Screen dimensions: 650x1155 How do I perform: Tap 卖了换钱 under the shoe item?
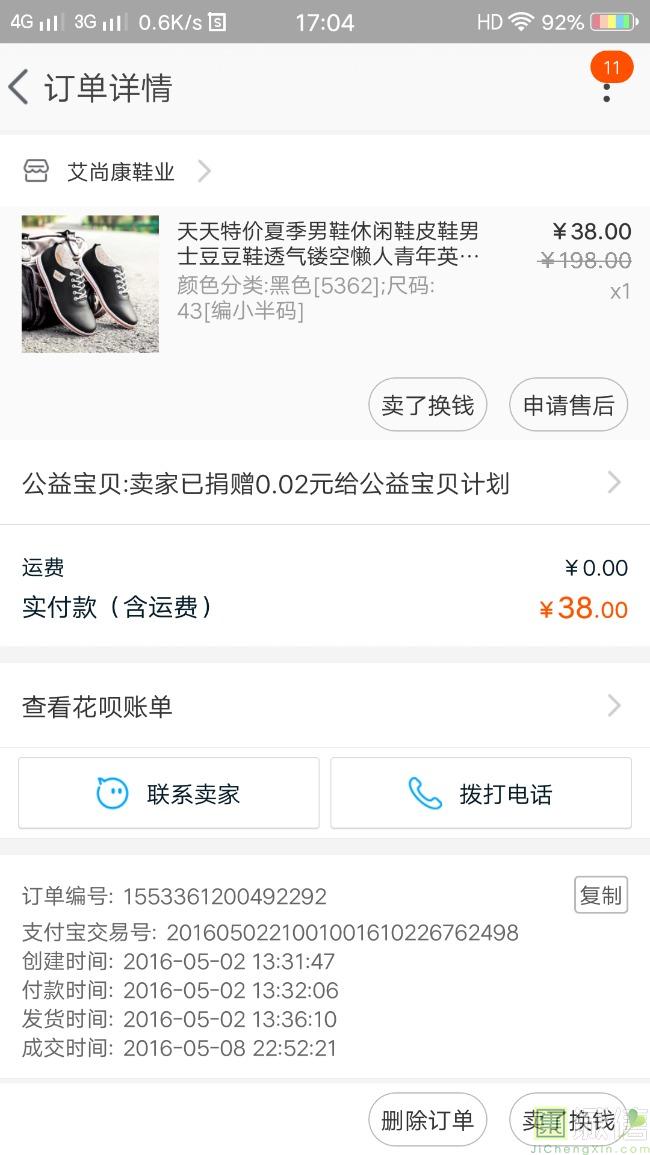coord(427,405)
